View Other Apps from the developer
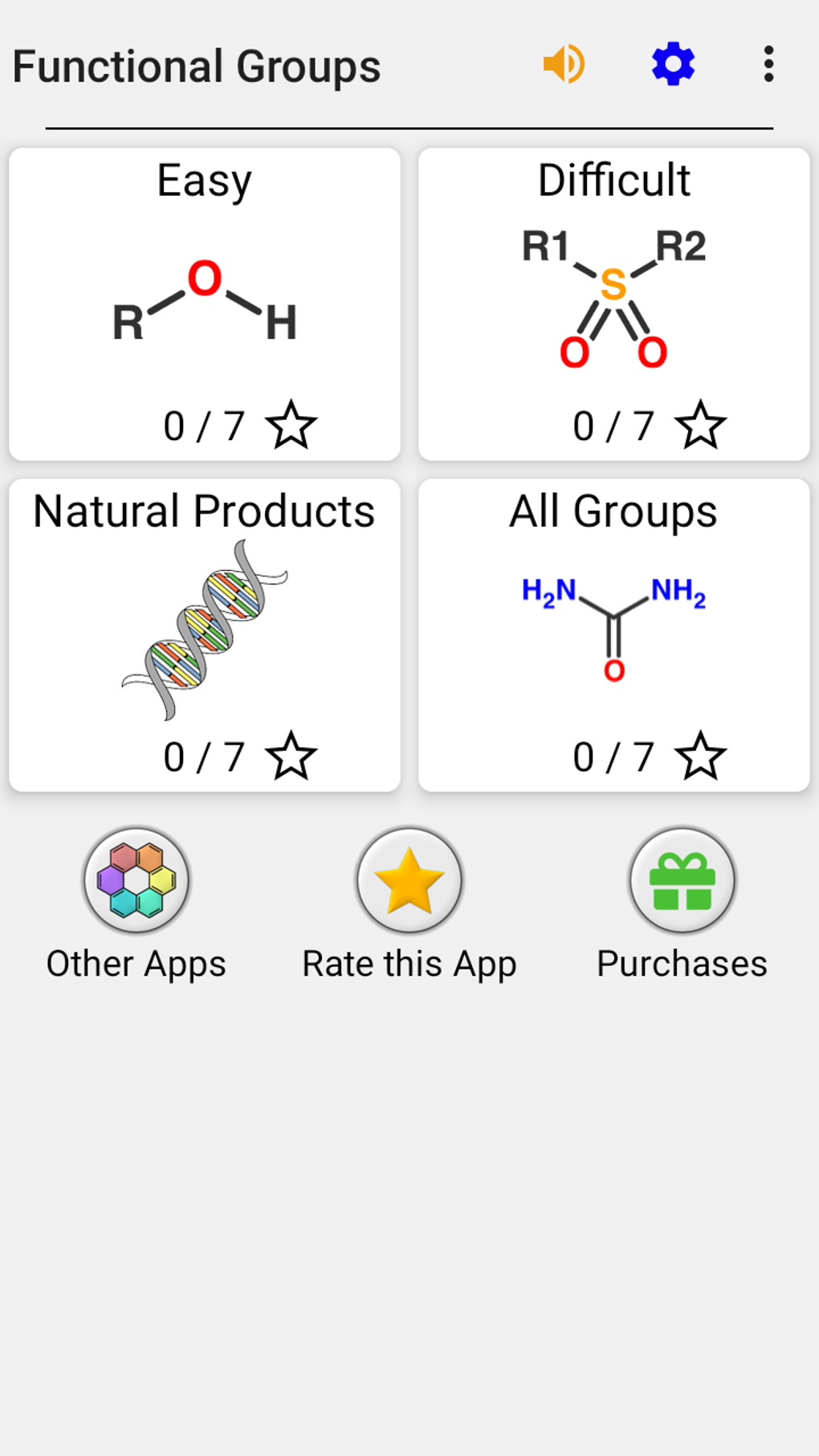The height and width of the screenshot is (1456, 819). tap(136, 881)
